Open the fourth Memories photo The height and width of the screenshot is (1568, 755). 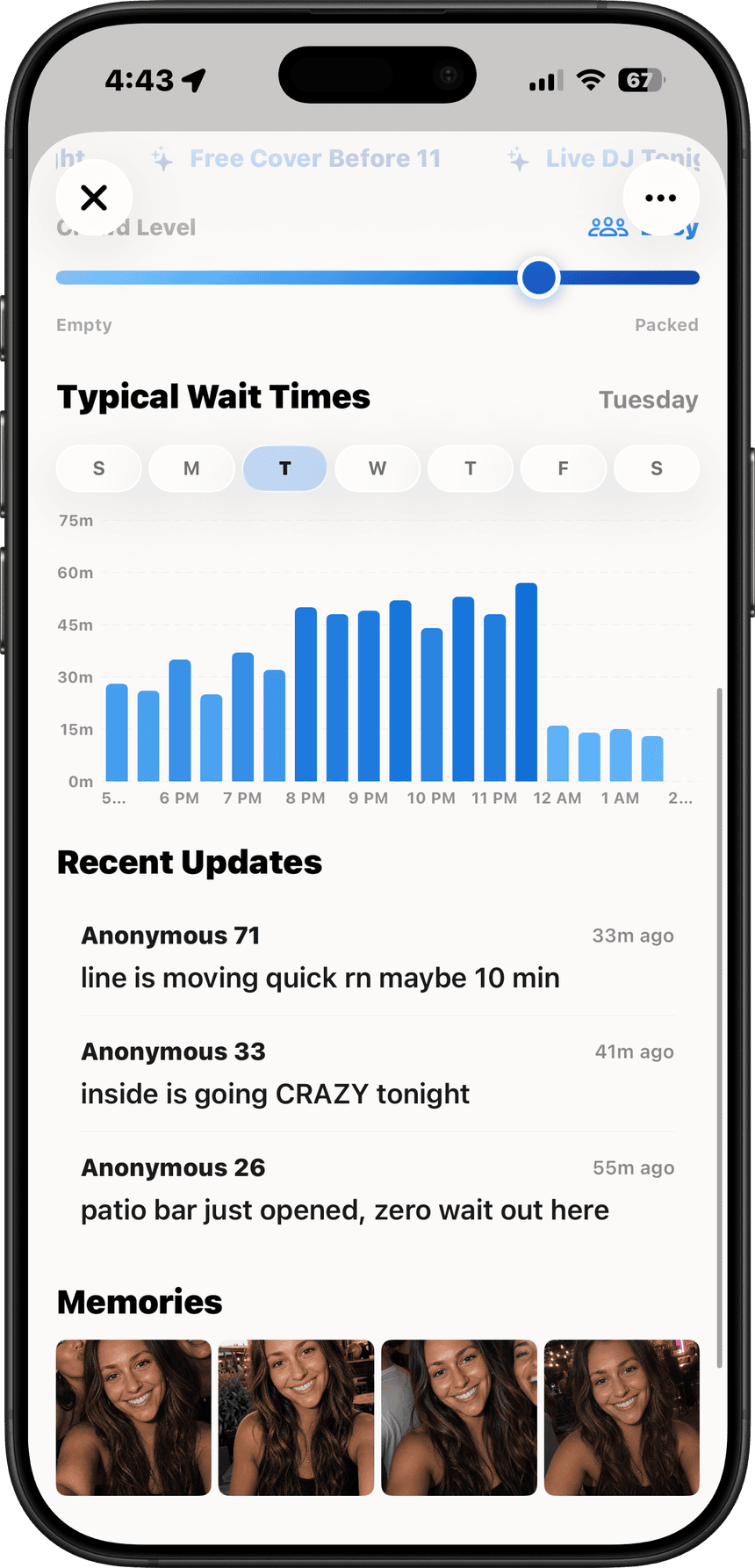(622, 1417)
